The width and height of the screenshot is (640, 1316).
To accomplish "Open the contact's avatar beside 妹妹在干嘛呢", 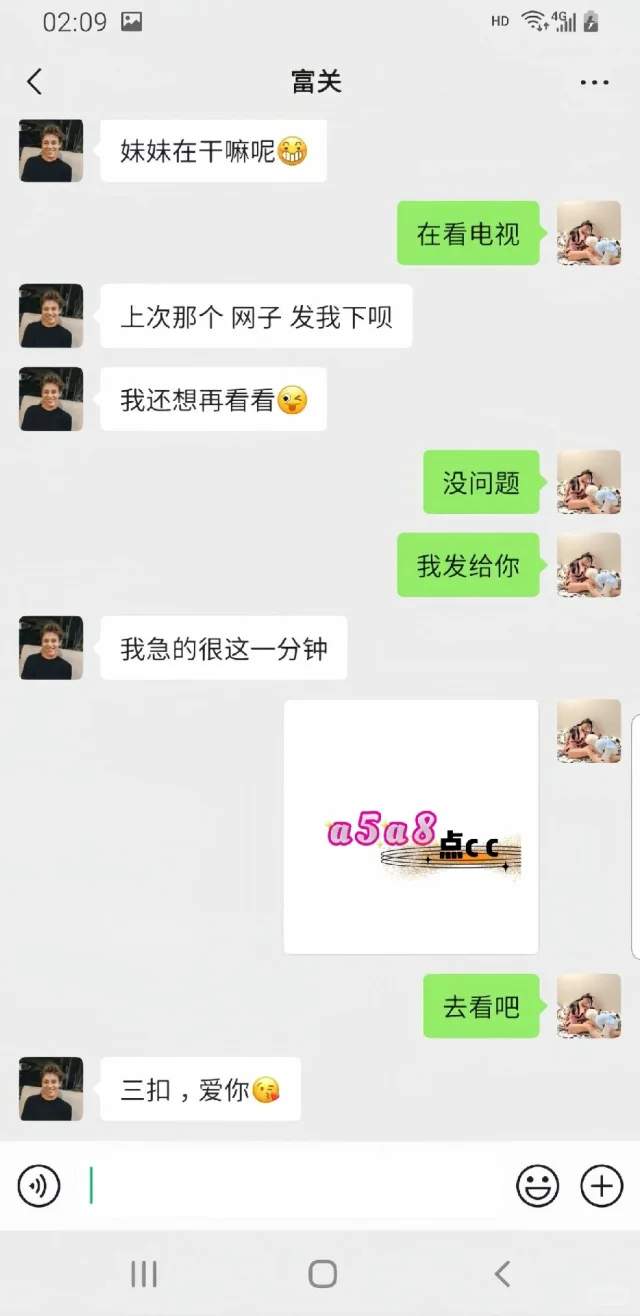I will pos(51,151).
